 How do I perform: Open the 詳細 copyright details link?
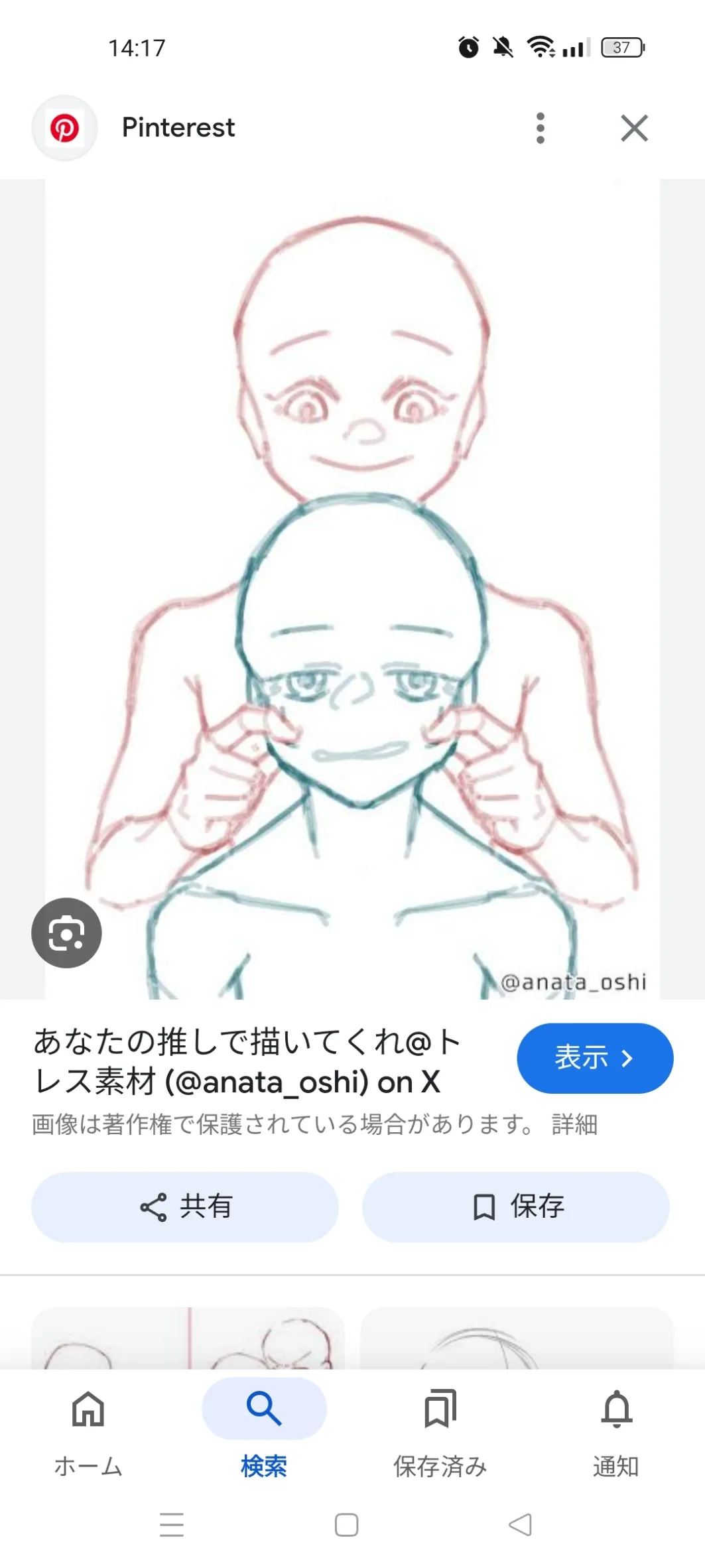click(x=575, y=1124)
